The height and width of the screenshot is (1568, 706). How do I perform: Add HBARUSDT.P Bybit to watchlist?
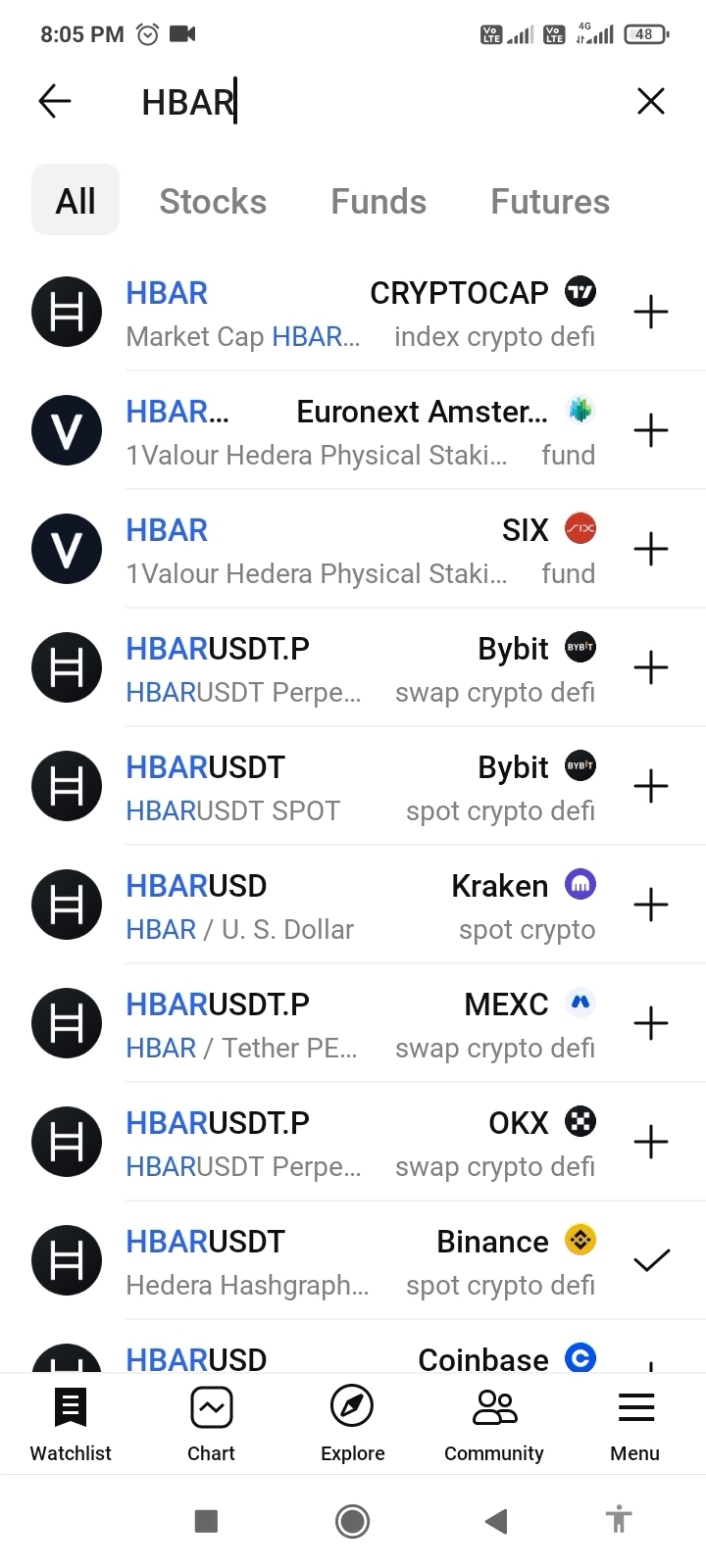(x=651, y=668)
